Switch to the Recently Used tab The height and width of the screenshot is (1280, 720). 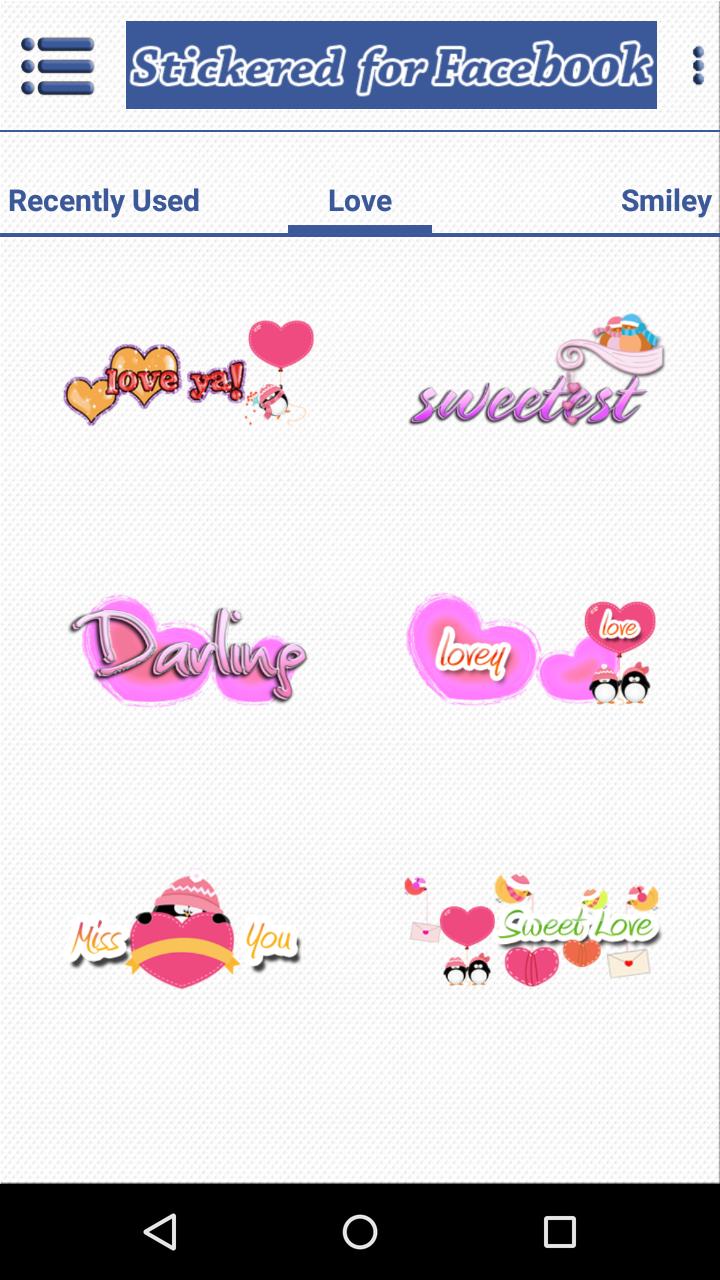pyautogui.click(x=104, y=201)
